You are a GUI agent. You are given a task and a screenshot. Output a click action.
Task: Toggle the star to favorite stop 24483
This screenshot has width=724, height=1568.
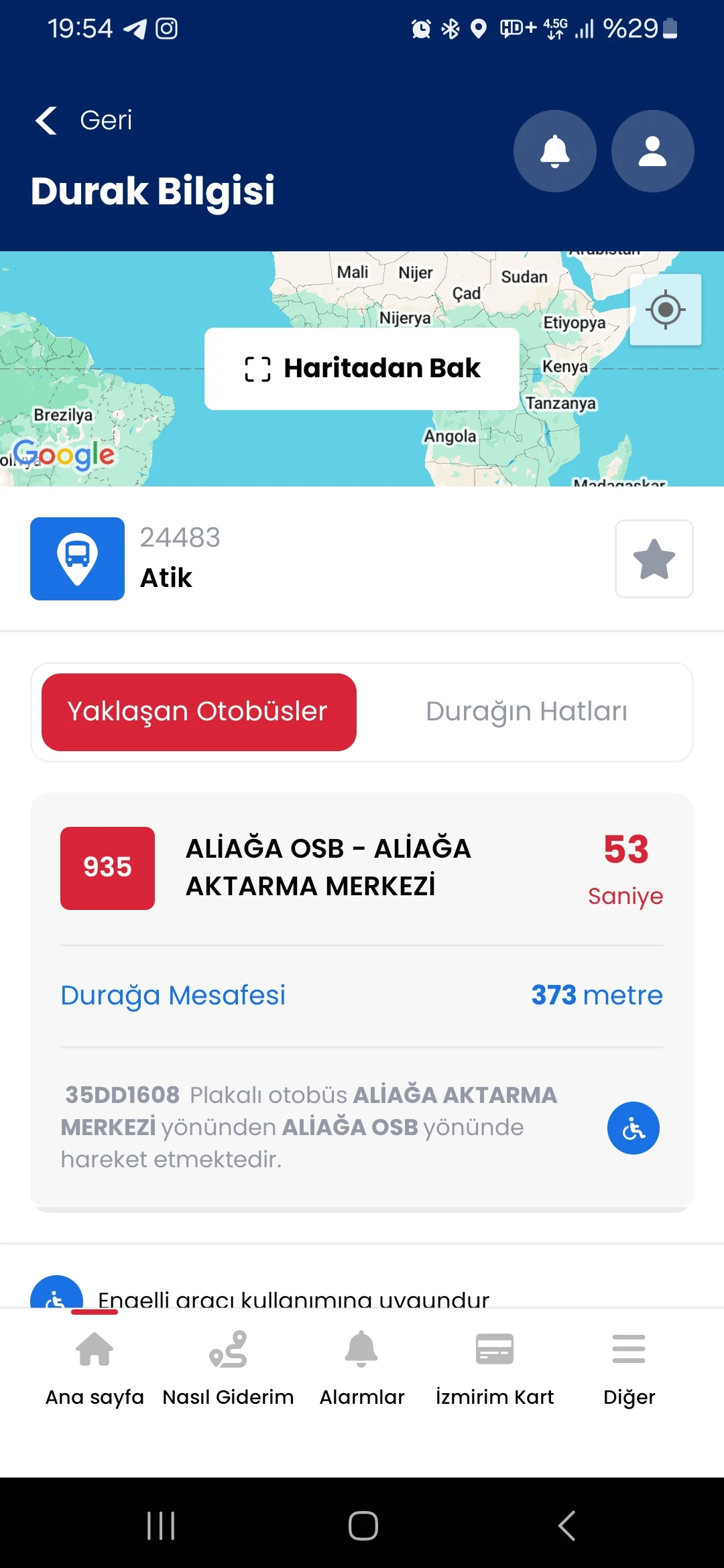point(654,559)
